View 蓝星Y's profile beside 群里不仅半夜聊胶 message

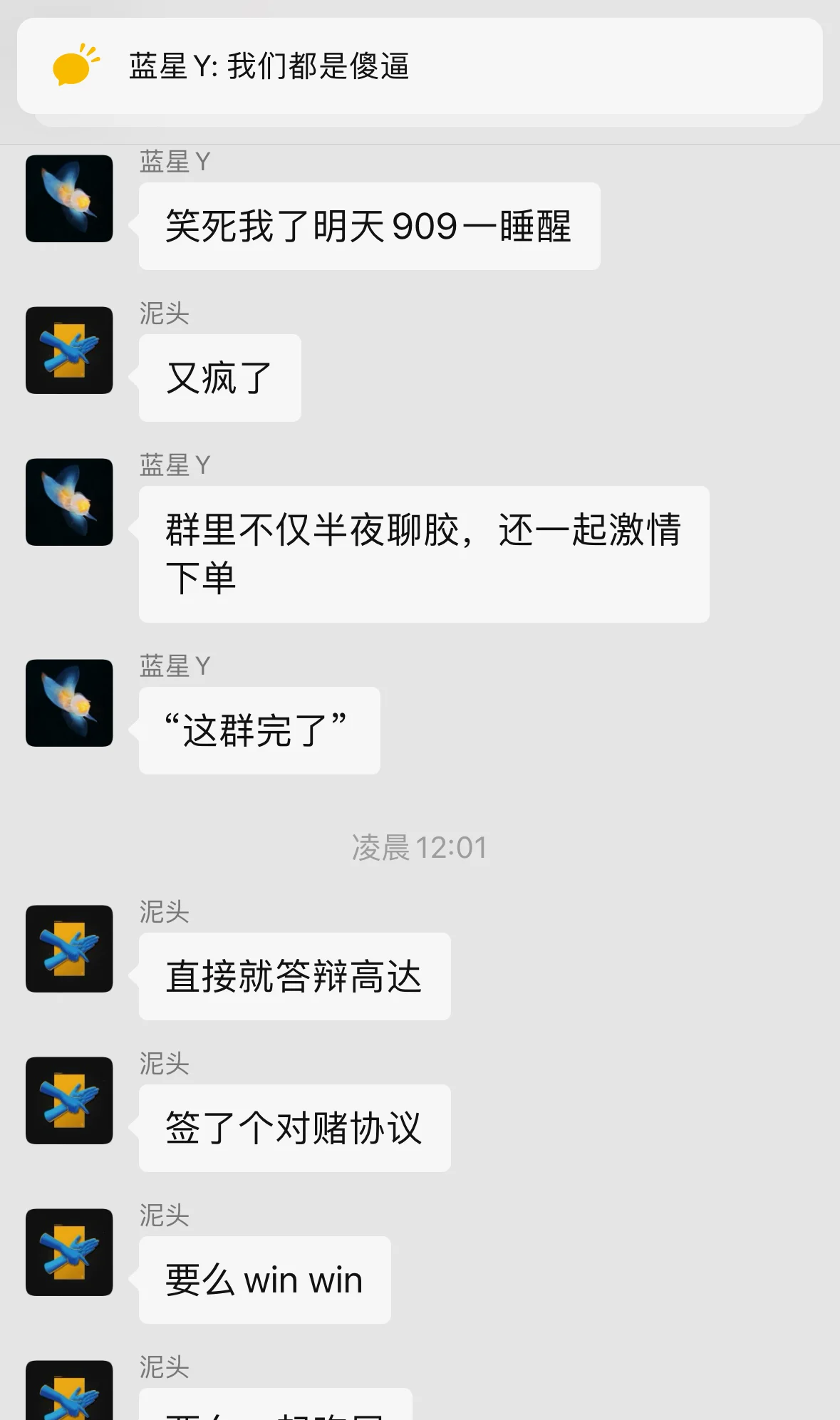[69, 502]
